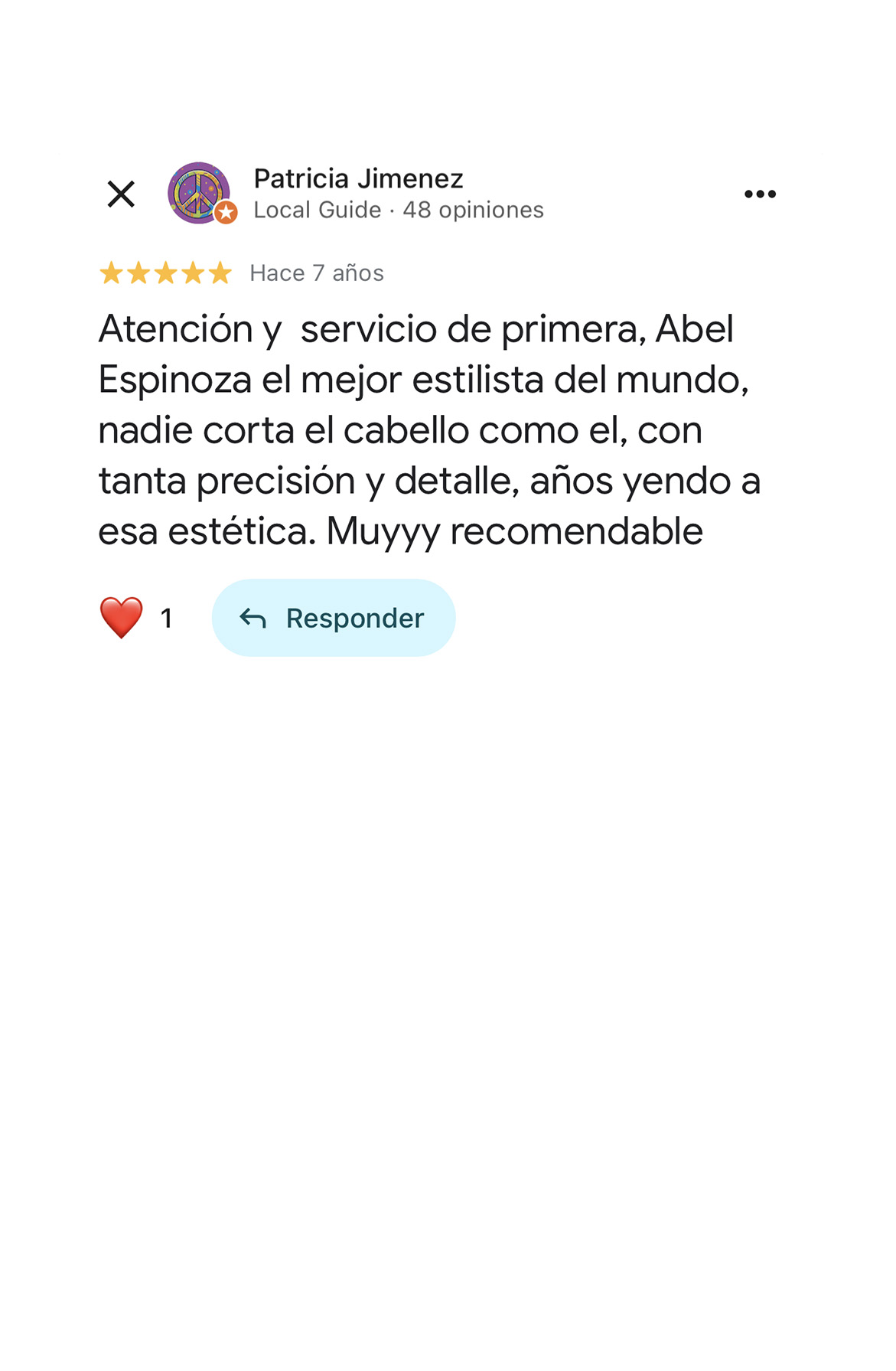Tap Responder to reply to review
Image resolution: width=896 pixels, height=1371 pixels.
pyautogui.click(x=334, y=618)
